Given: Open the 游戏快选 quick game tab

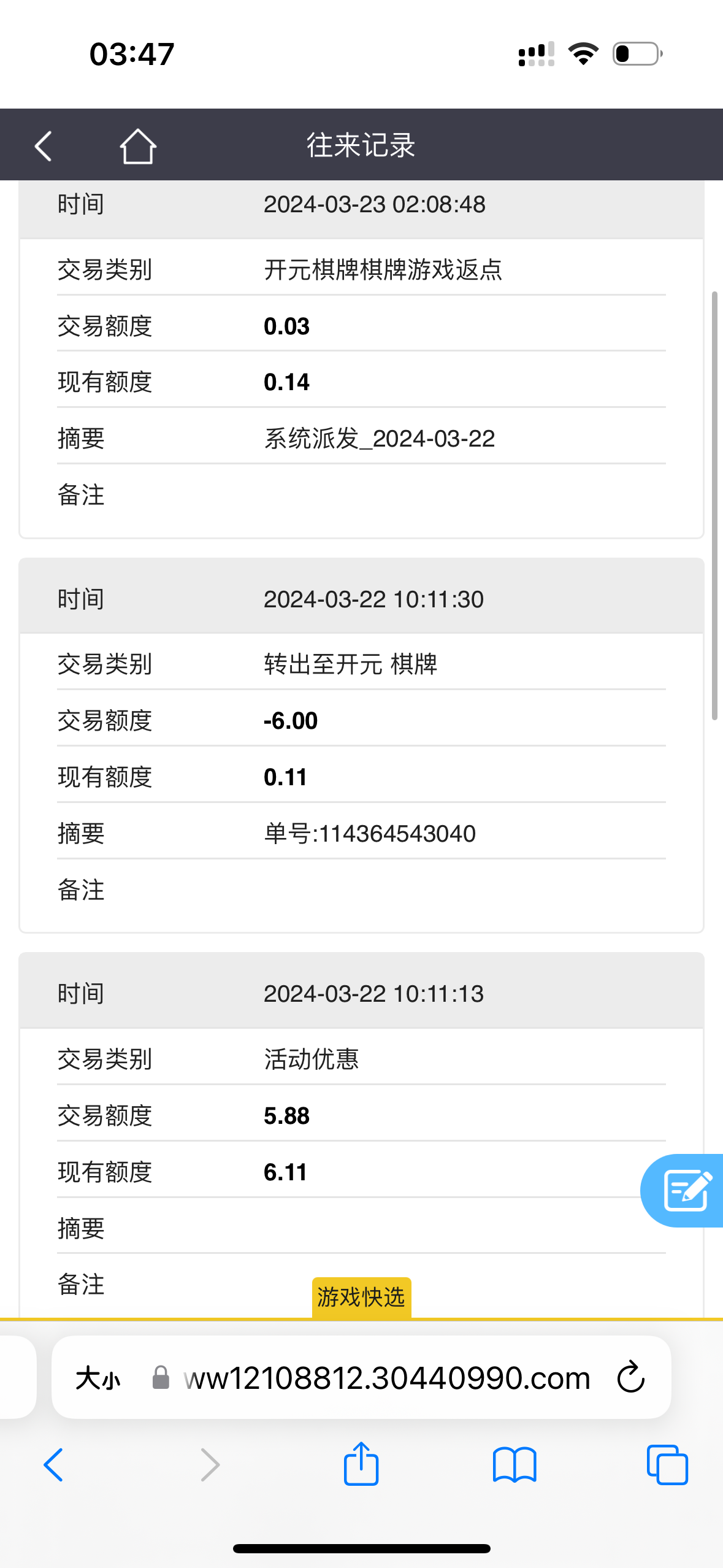Looking at the screenshot, I should click(361, 1297).
